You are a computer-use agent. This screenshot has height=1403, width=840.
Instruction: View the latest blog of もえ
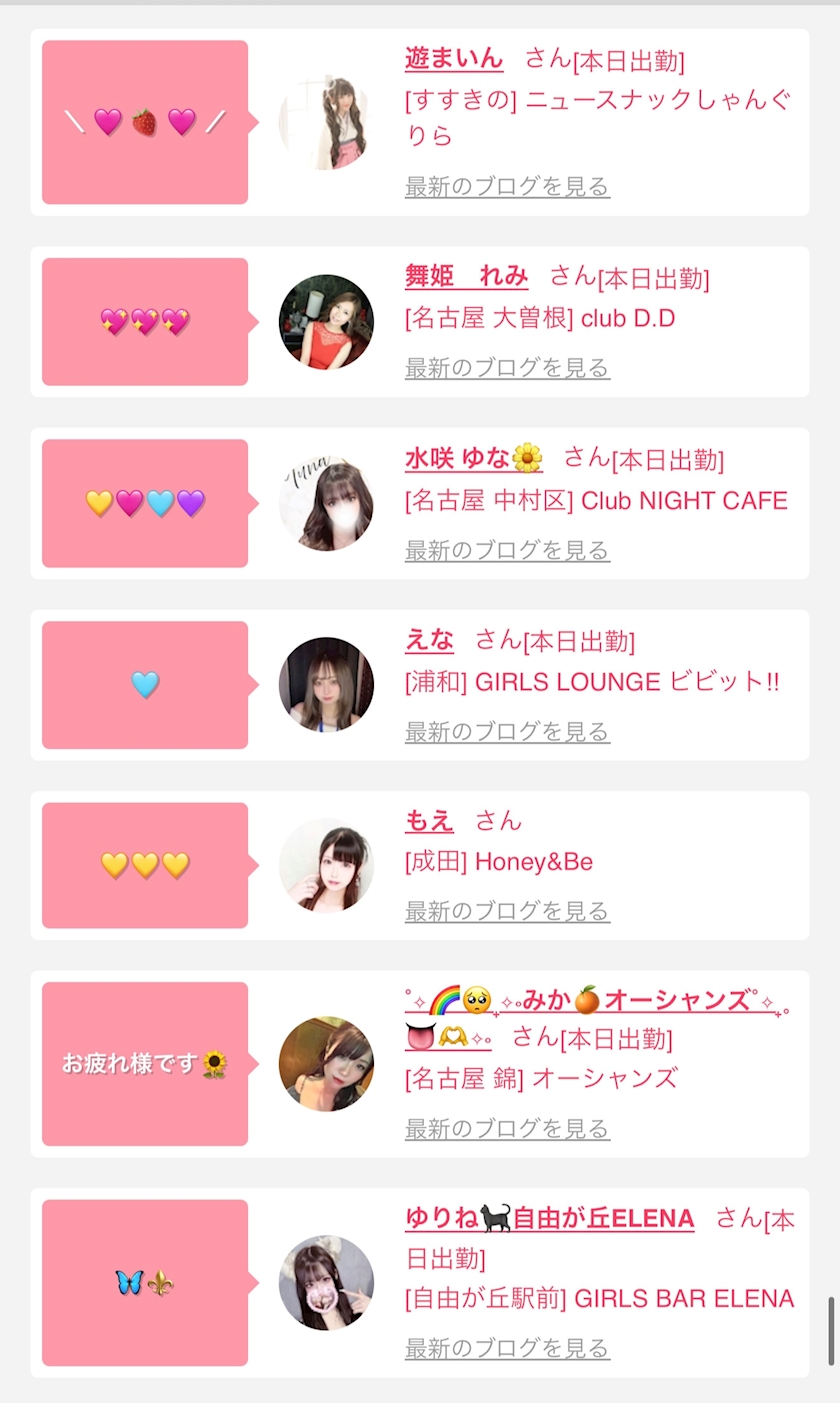pos(507,911)
